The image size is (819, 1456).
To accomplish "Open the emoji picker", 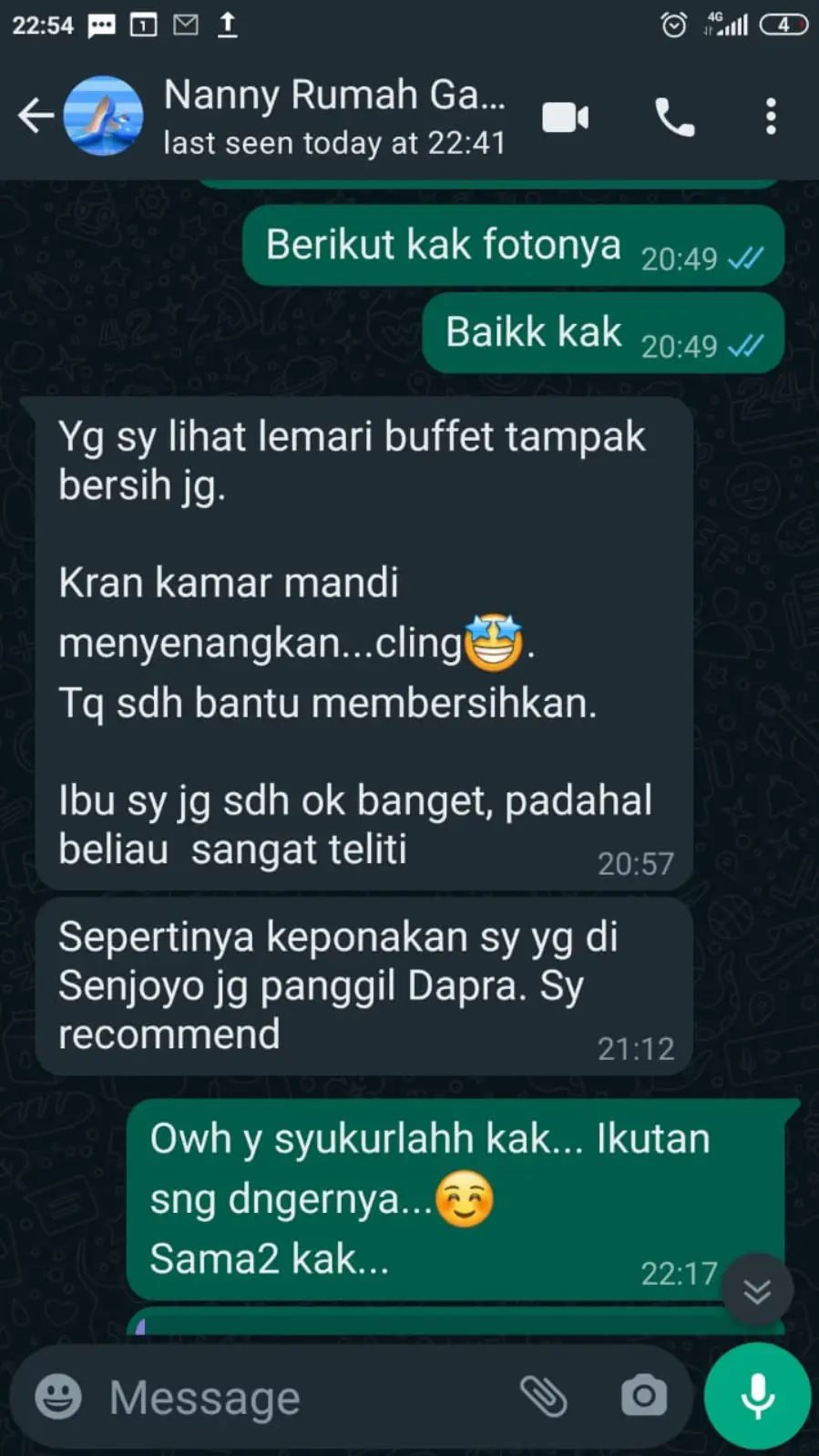I will click(x=58, y=1396).
